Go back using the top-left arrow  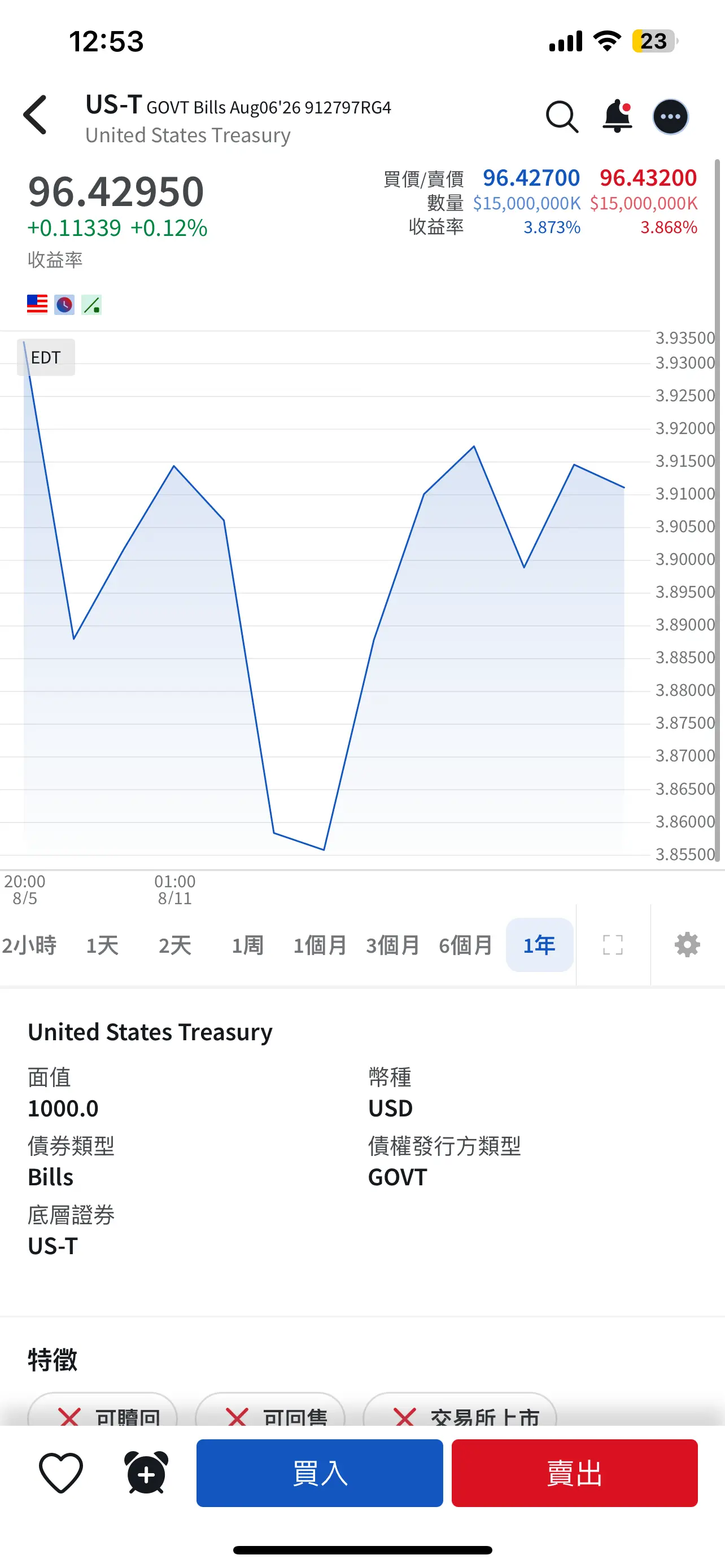[x=36, y=115]
